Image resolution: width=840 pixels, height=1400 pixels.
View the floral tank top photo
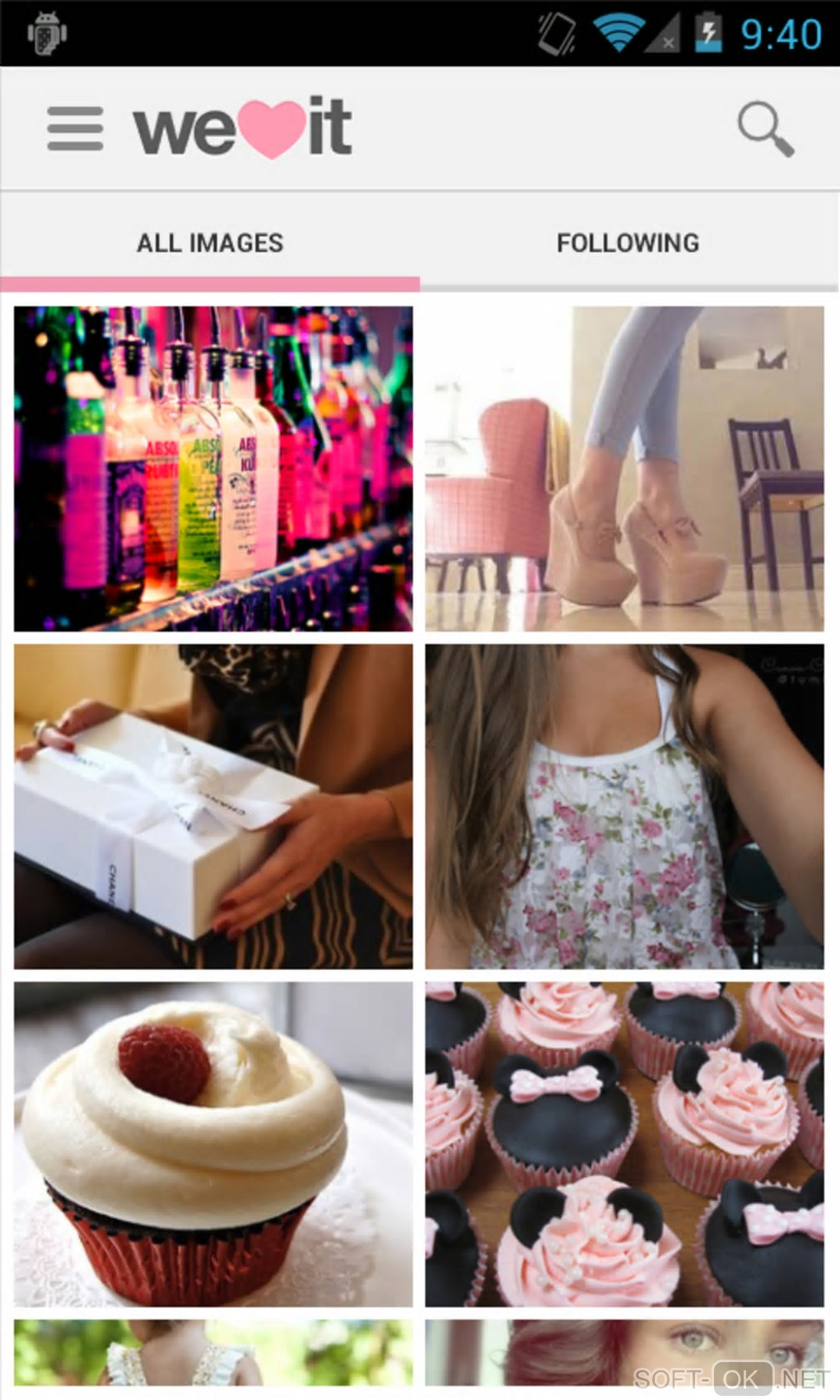coord(624,806)
